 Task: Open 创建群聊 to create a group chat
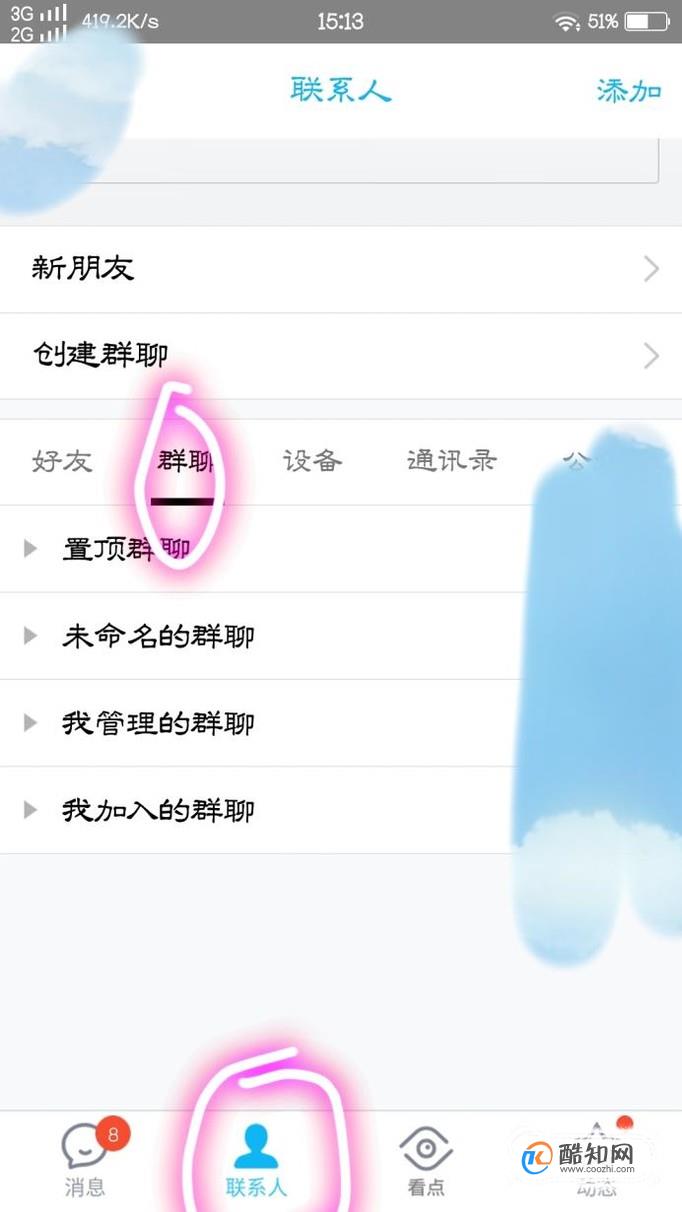pyautogui.click(x=341, y=355)
